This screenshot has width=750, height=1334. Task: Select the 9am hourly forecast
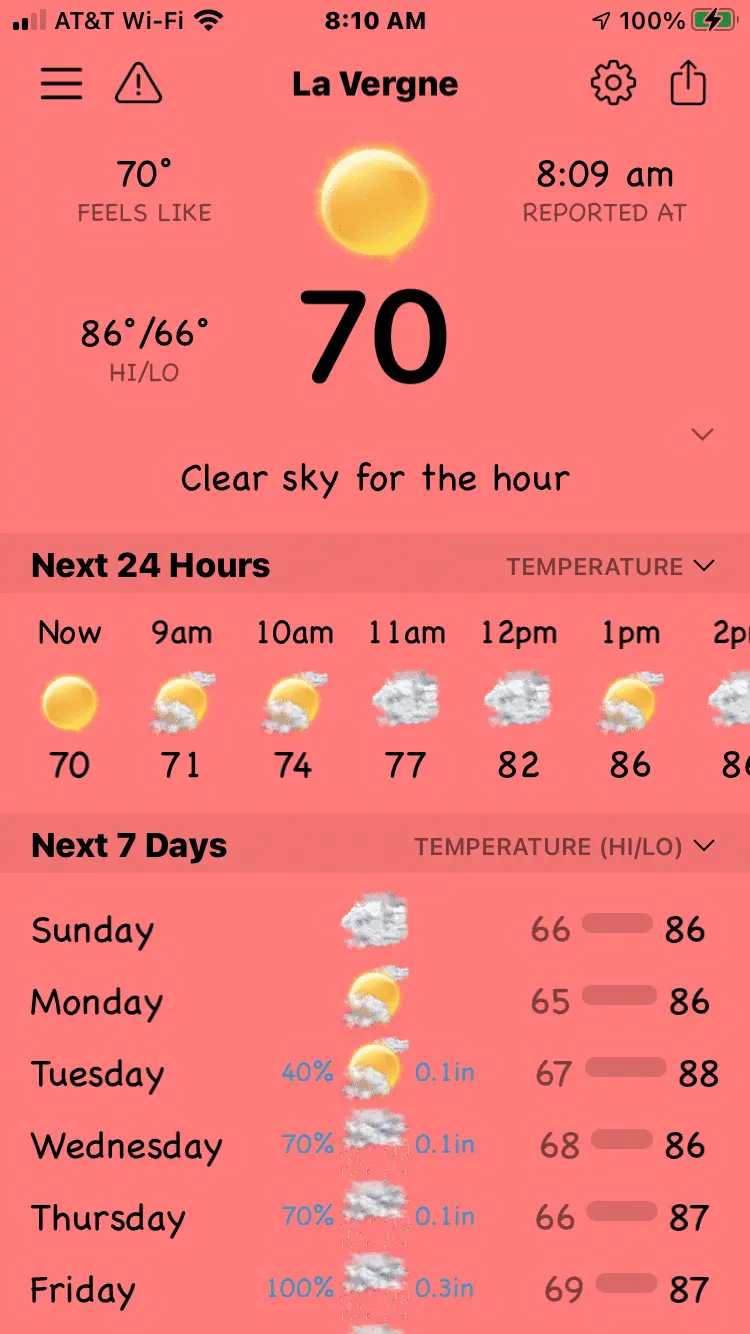click(x=182, y=700)
